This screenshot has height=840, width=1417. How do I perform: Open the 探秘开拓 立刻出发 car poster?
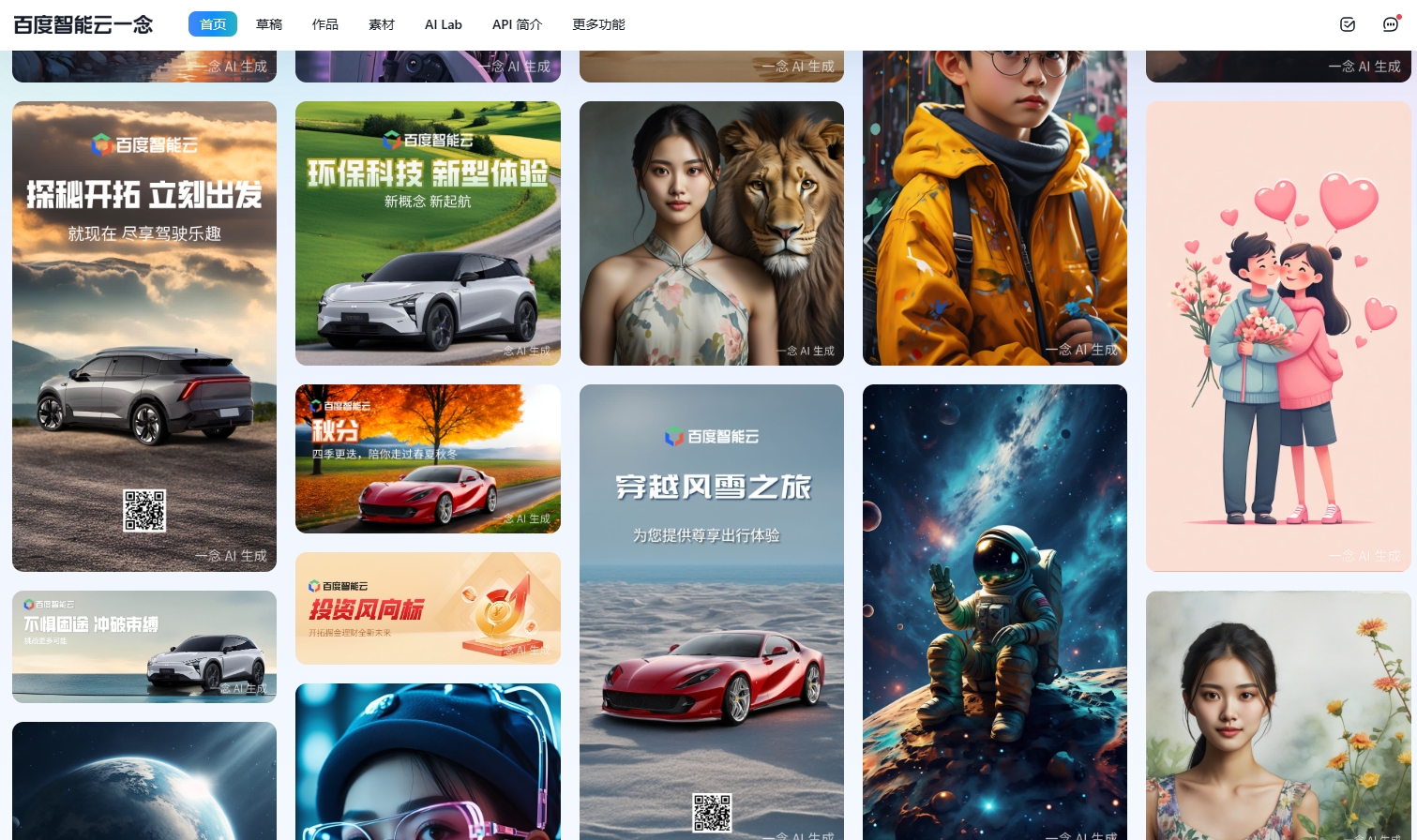click(x=144, y=337)
